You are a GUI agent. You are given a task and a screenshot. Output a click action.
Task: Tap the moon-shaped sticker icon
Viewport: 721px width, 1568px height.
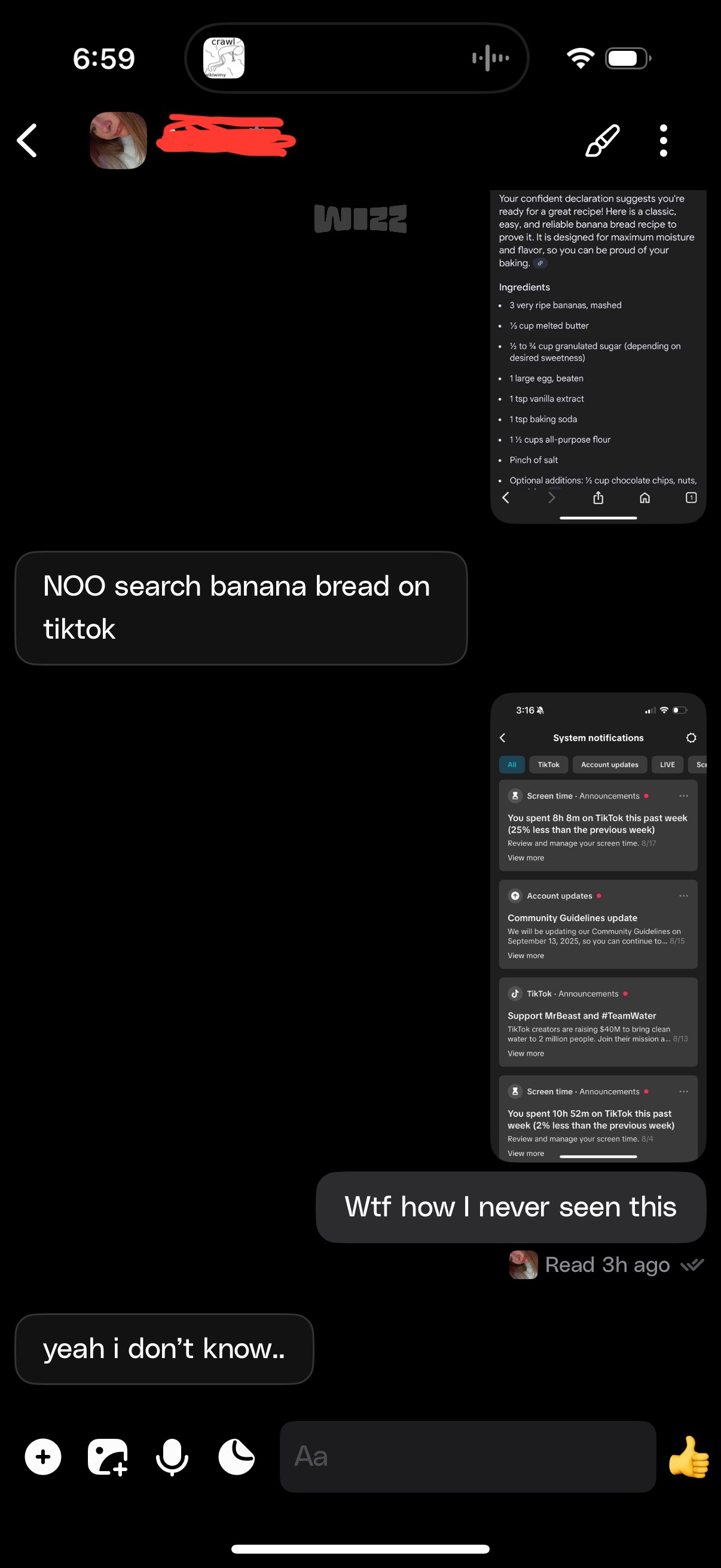pyautogui.click(x=236, y=1457)
